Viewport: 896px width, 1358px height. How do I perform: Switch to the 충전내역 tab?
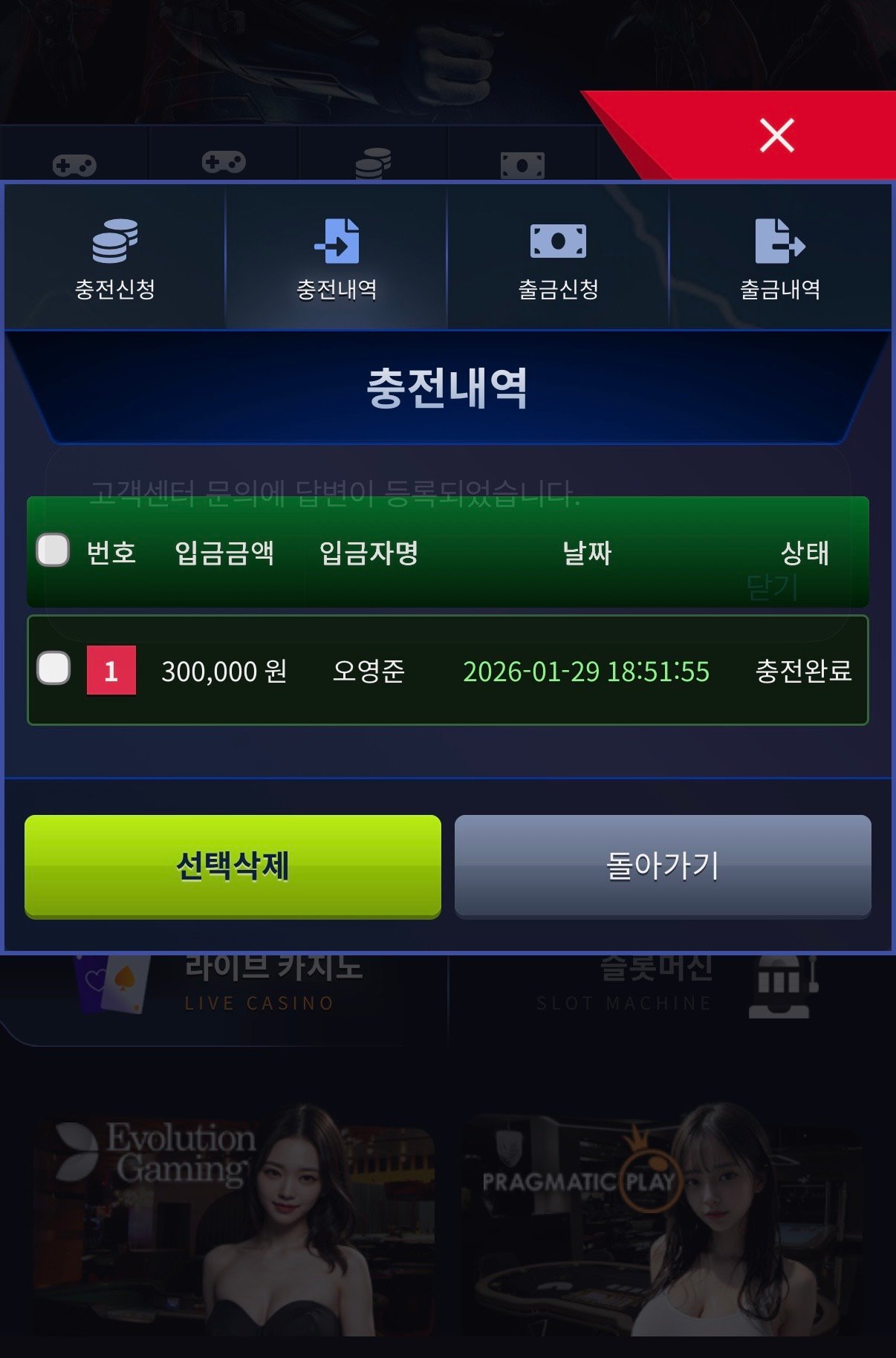point(337,257)
